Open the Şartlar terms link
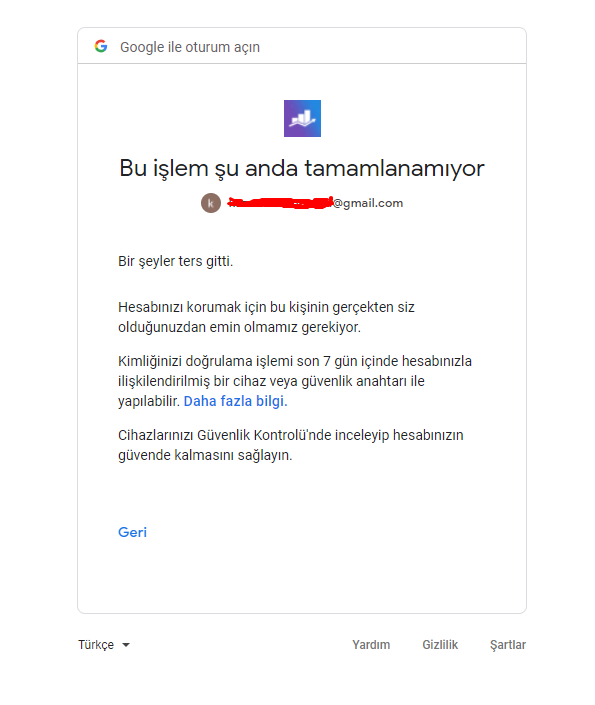This screenshot has height=705, width=595. click(508, 645)
